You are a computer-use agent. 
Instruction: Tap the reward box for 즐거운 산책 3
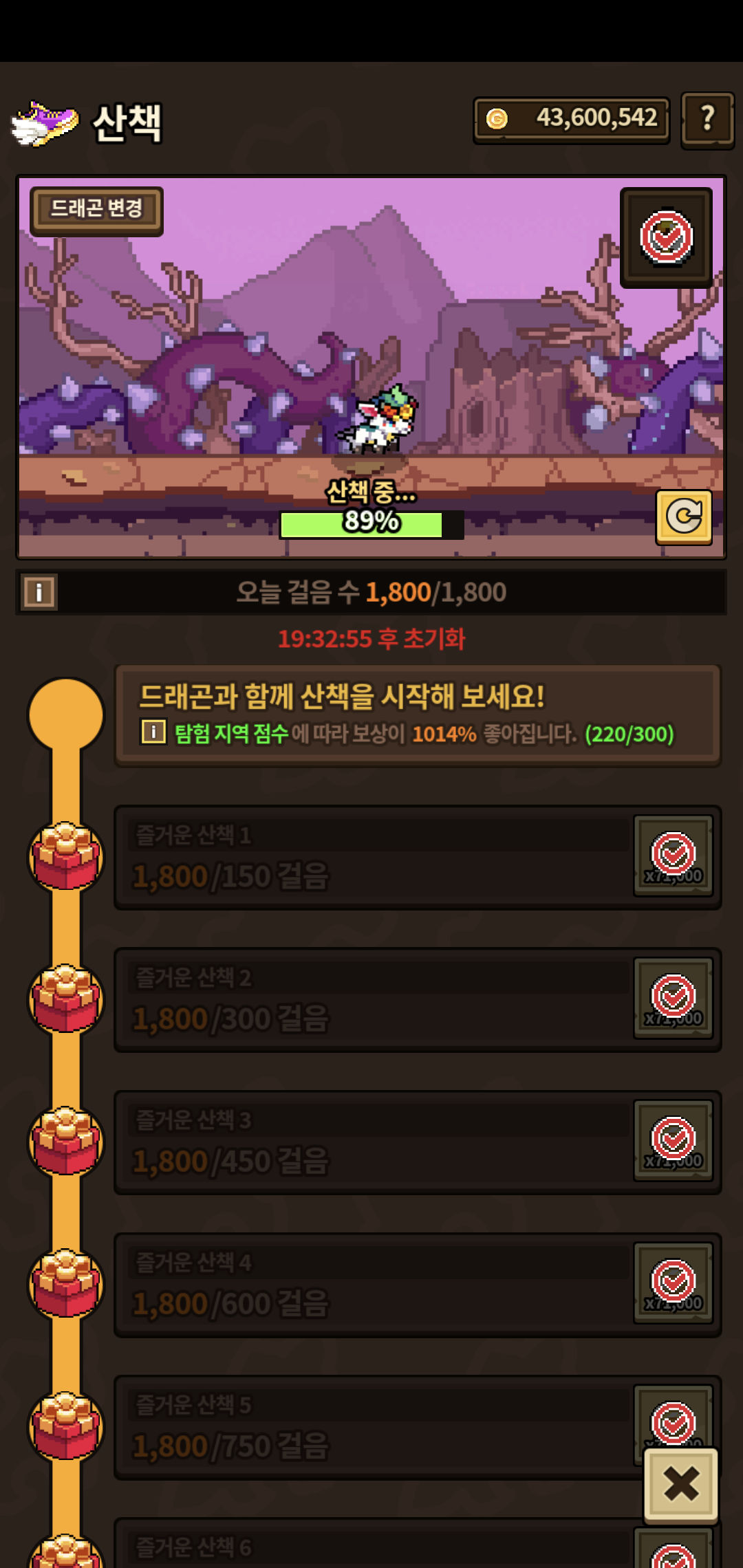673,1141
